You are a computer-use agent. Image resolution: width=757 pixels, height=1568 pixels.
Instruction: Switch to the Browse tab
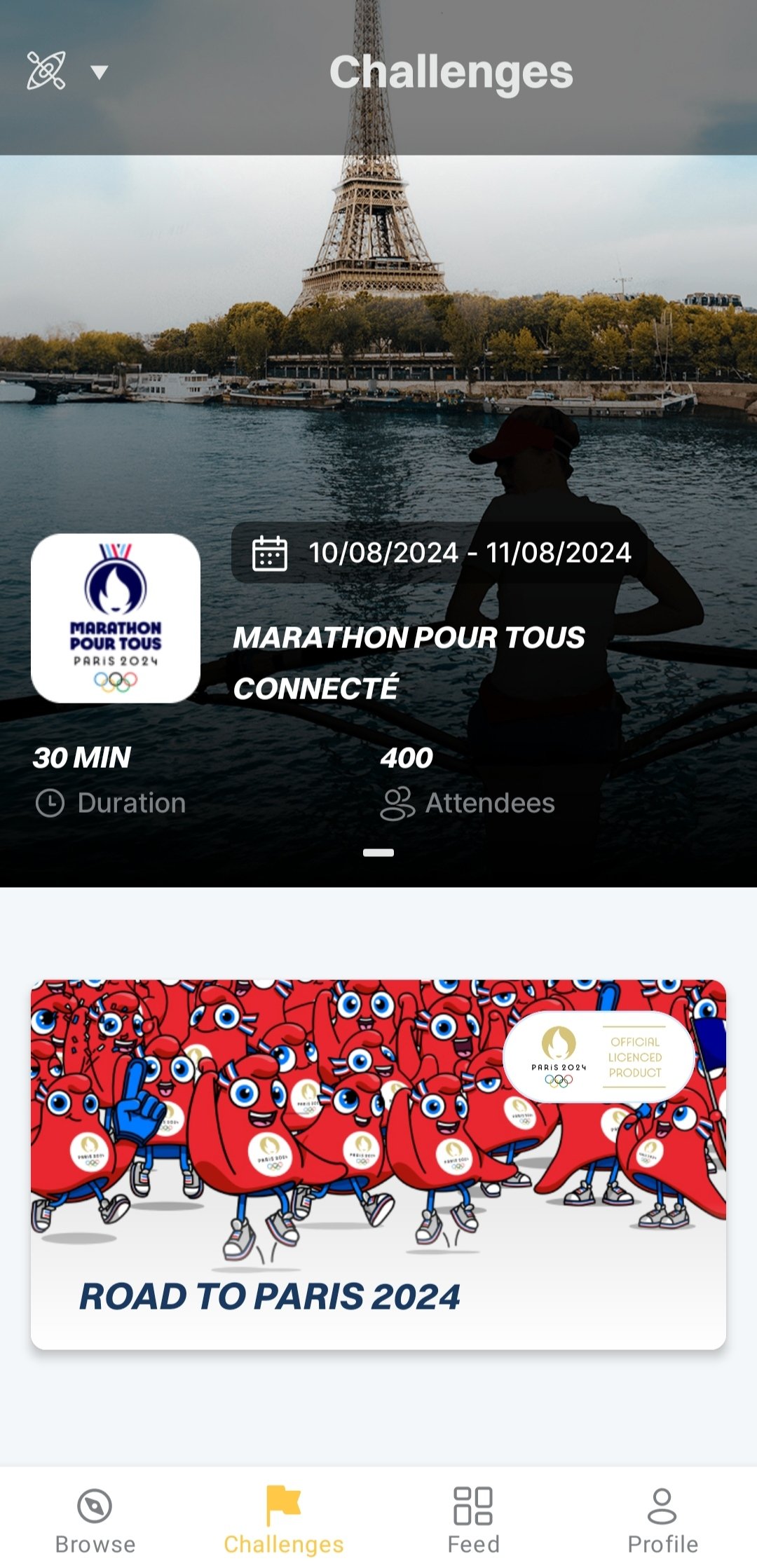(x=95, y=1518)
